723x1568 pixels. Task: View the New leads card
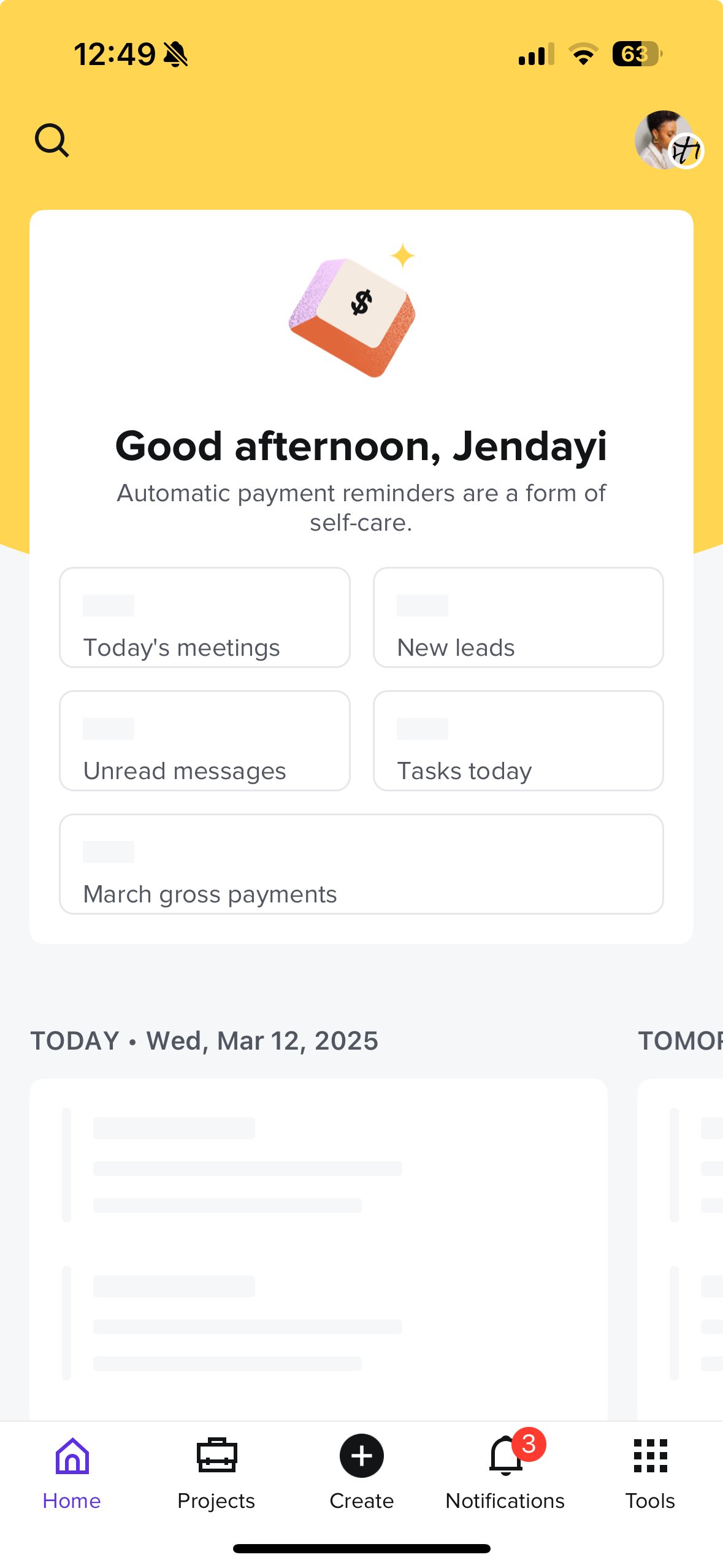pos(518,617)
